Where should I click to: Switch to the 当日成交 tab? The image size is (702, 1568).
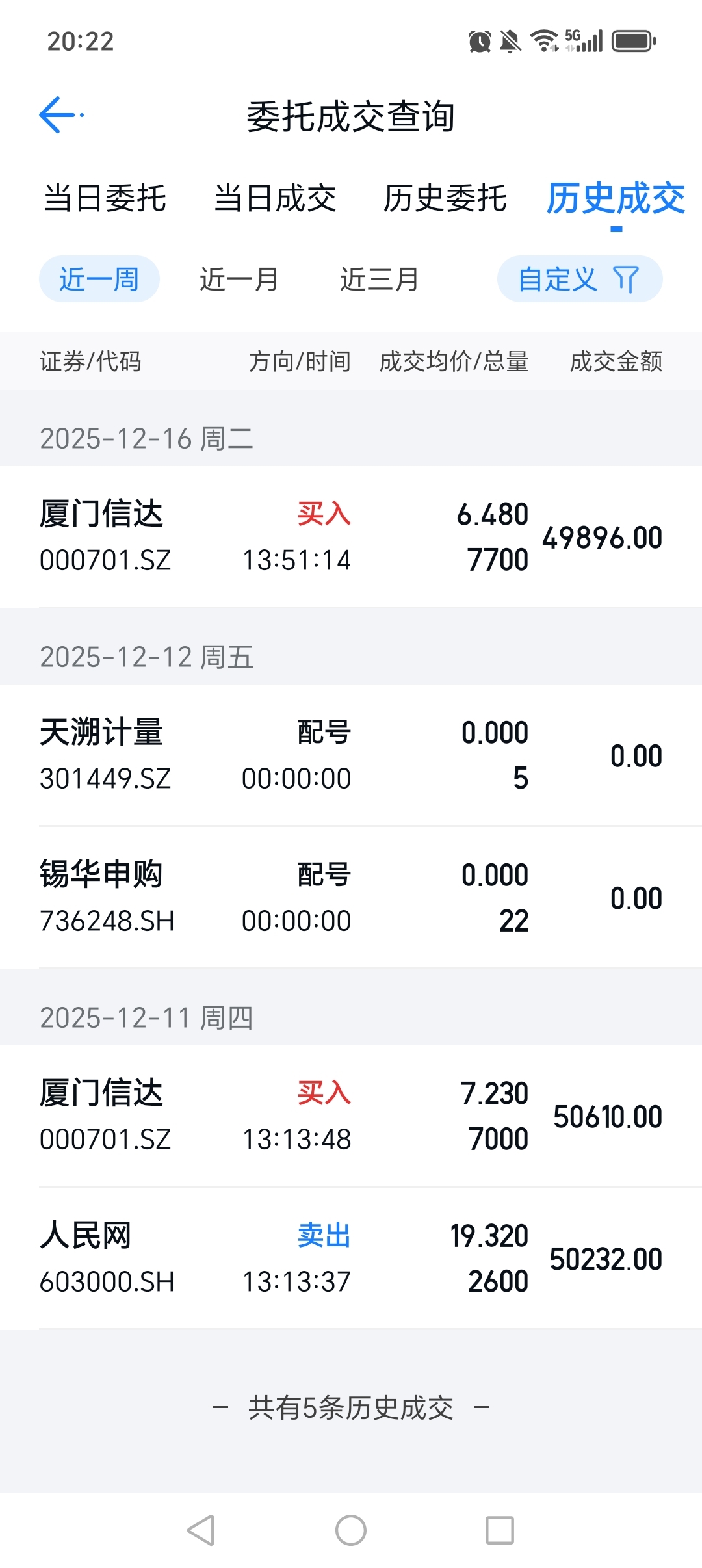coord(275,198)
